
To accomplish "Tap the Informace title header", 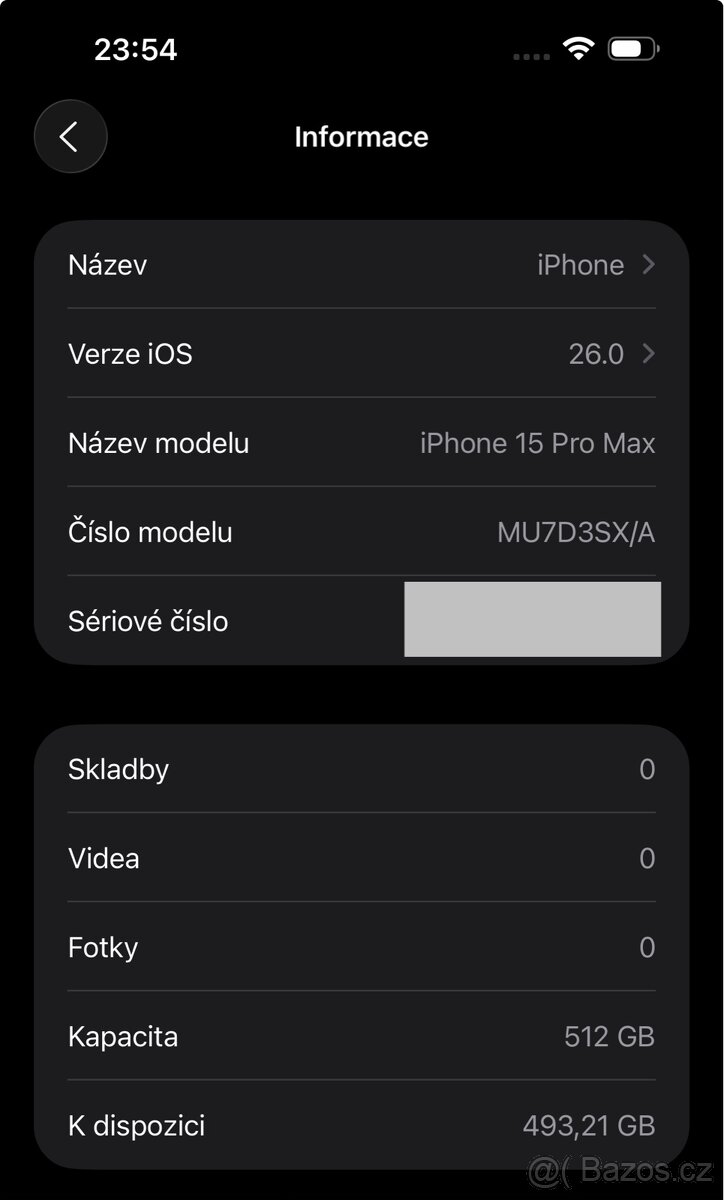I will coord(361,137).
